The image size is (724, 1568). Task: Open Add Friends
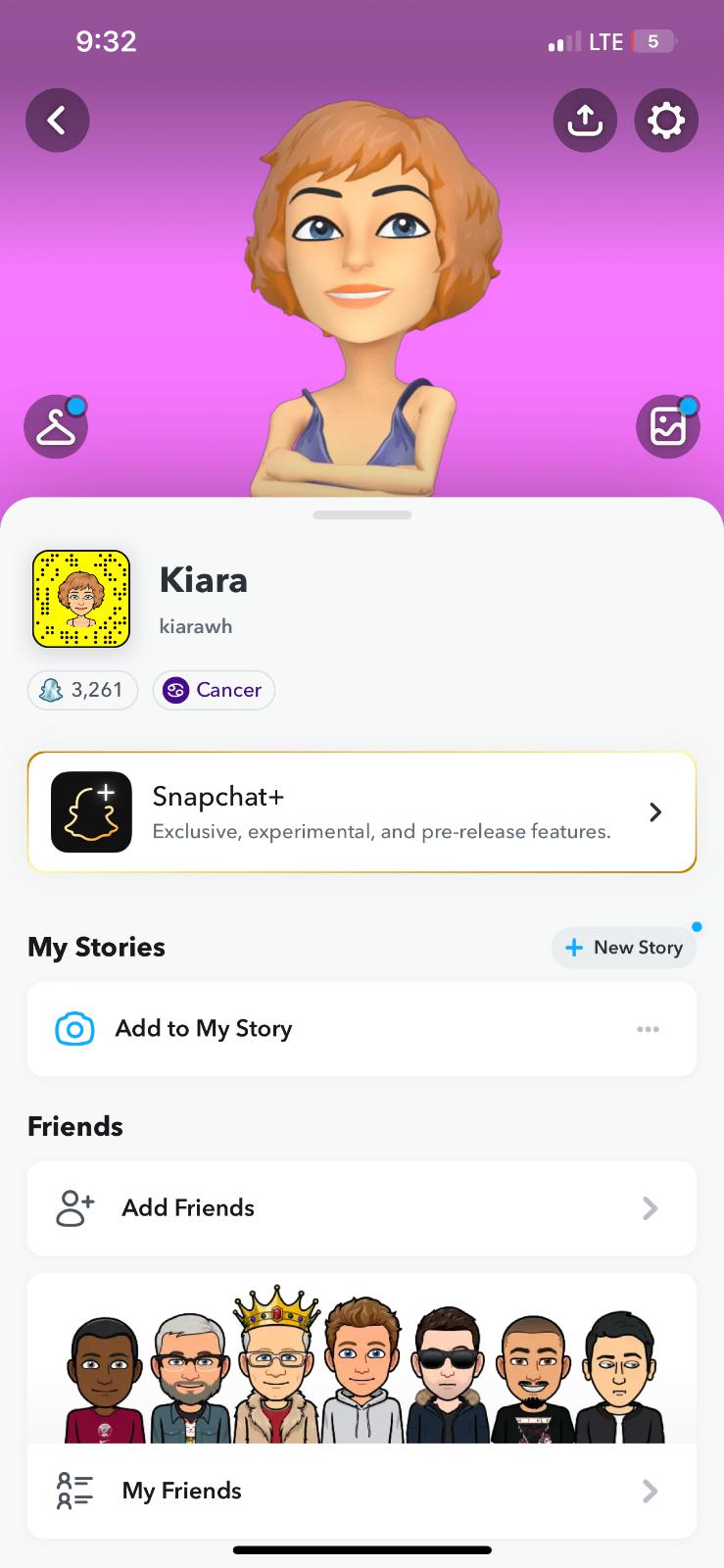[x=362, y=1208]
